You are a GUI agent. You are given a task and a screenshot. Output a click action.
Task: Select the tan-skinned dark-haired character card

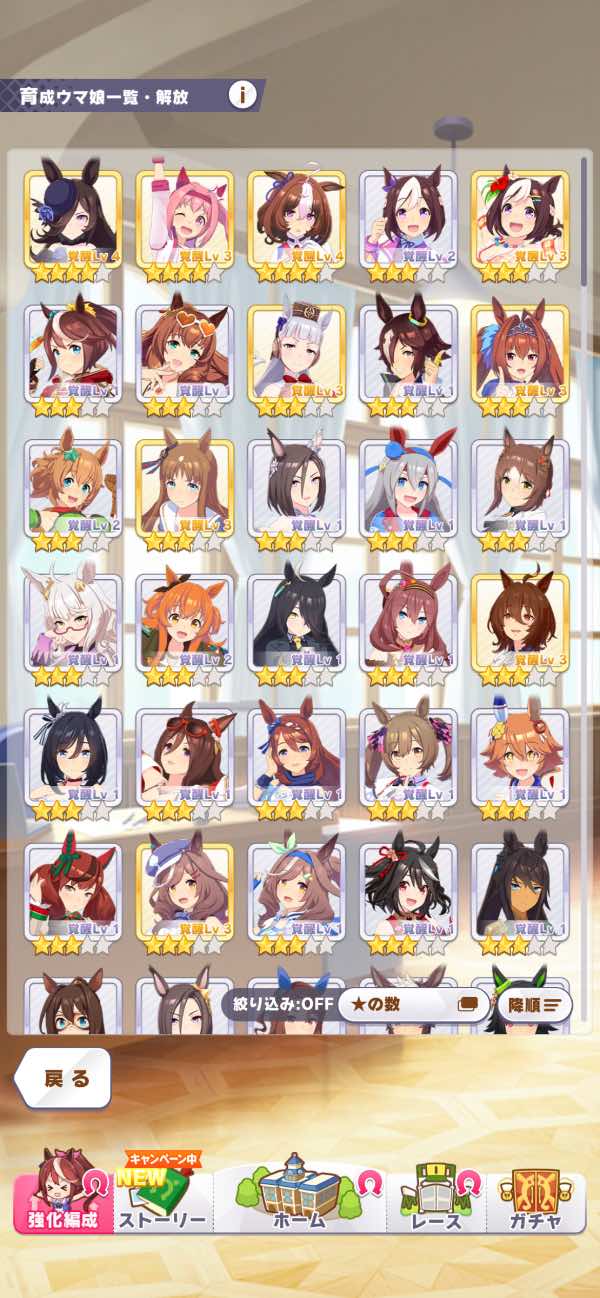[519, 893]
